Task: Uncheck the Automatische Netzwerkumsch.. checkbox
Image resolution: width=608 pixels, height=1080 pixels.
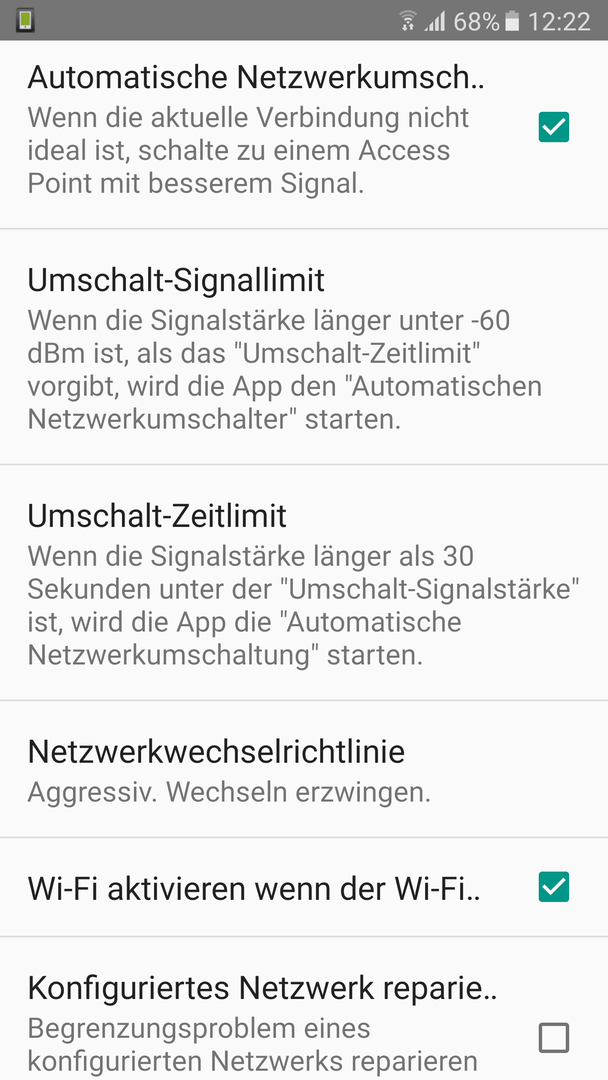Action: point(554,127)
